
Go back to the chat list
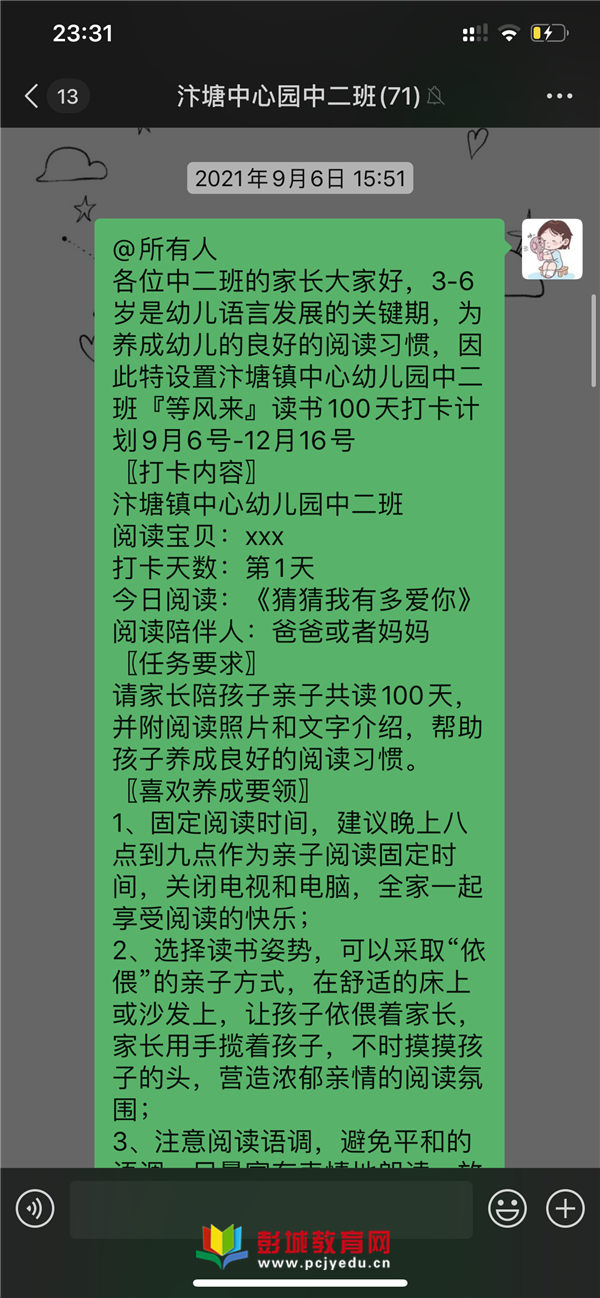[x=33, y=96]
